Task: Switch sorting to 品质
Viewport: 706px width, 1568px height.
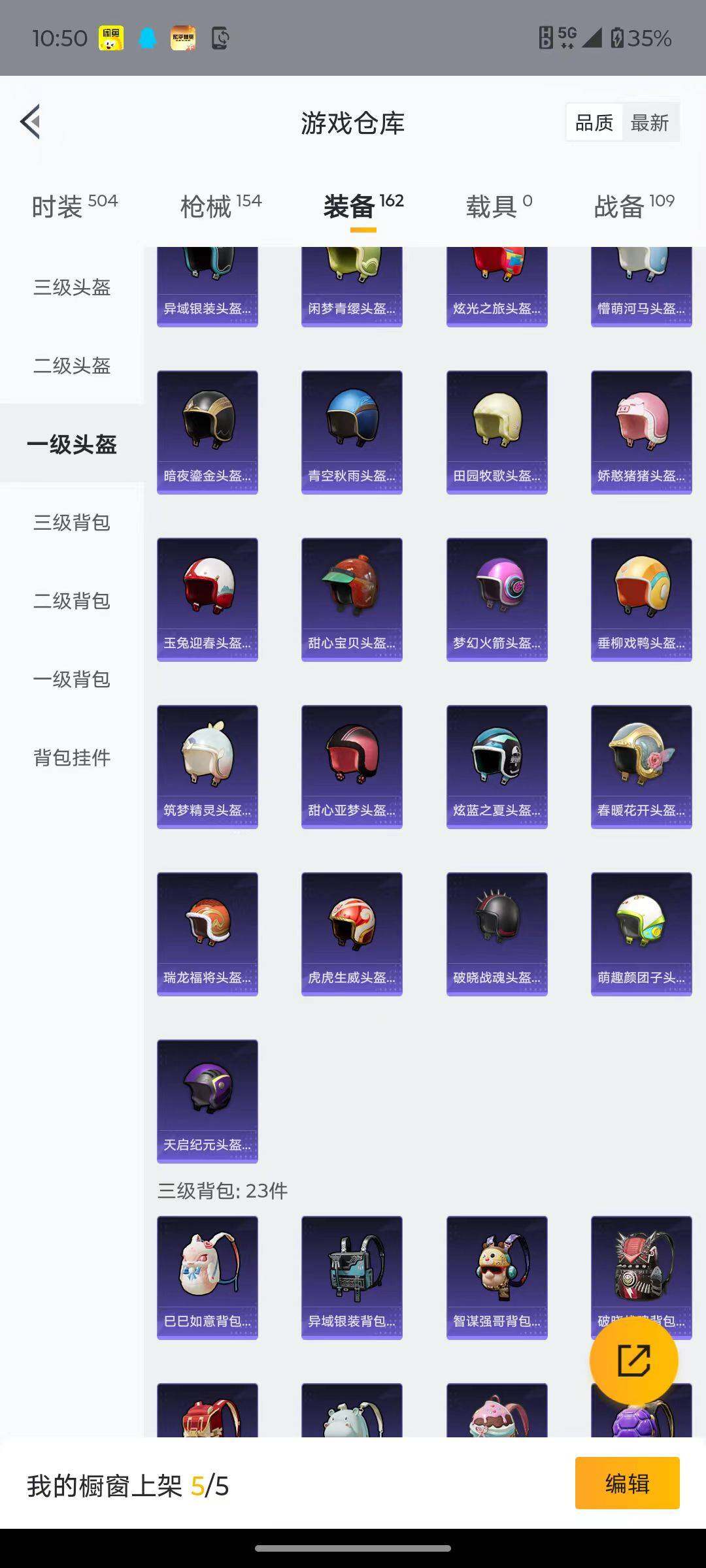Action: coord(594,123)
